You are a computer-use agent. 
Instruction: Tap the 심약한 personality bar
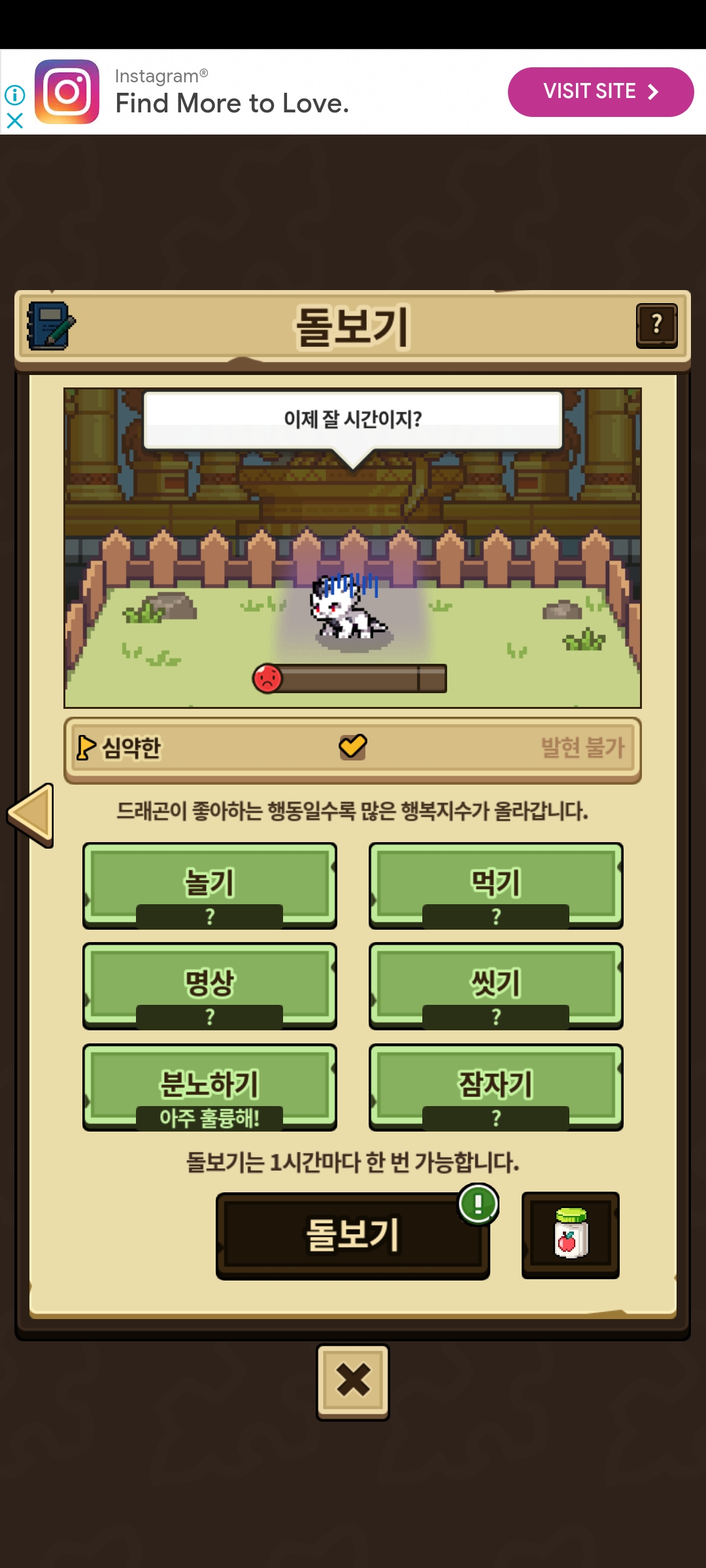[x=352, y=749]
